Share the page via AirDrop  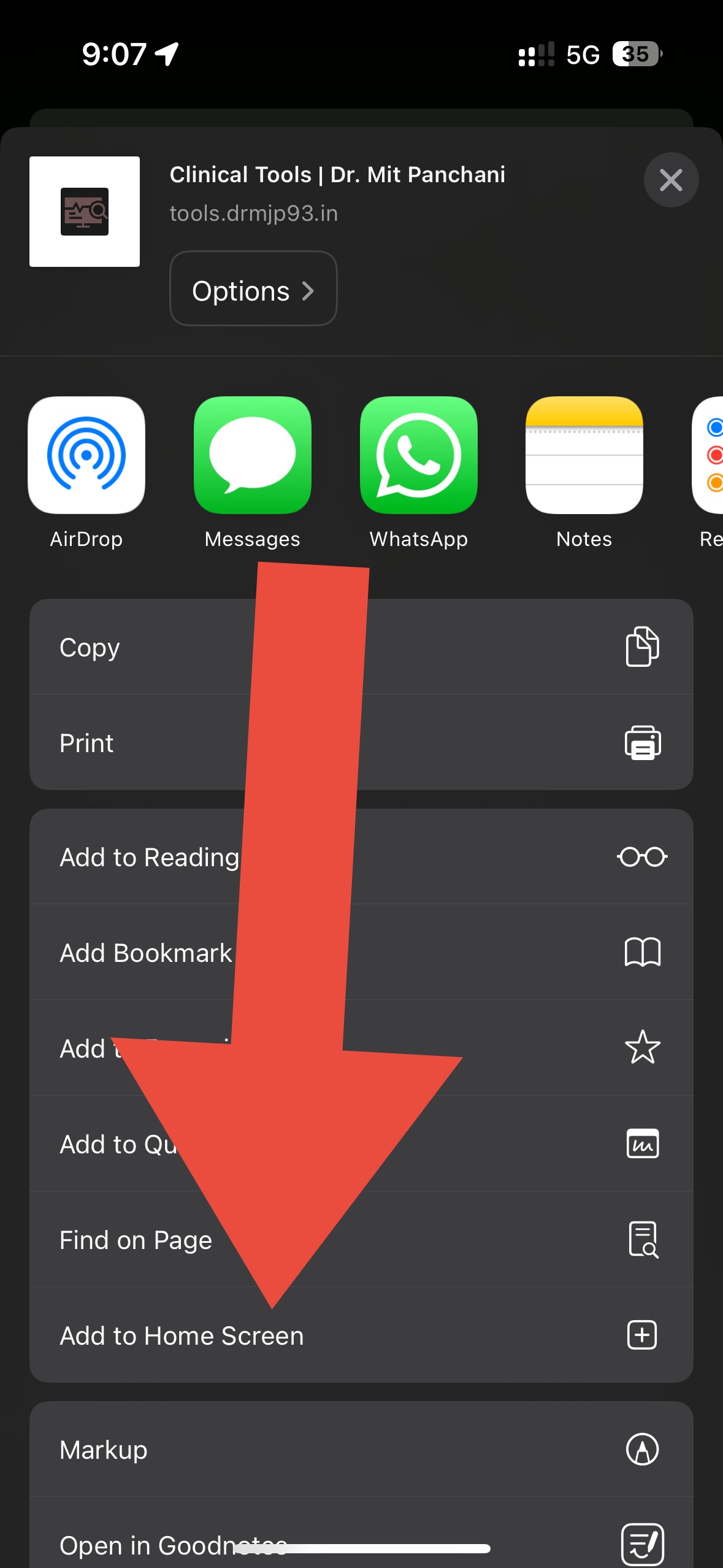(x=86, y=456)
